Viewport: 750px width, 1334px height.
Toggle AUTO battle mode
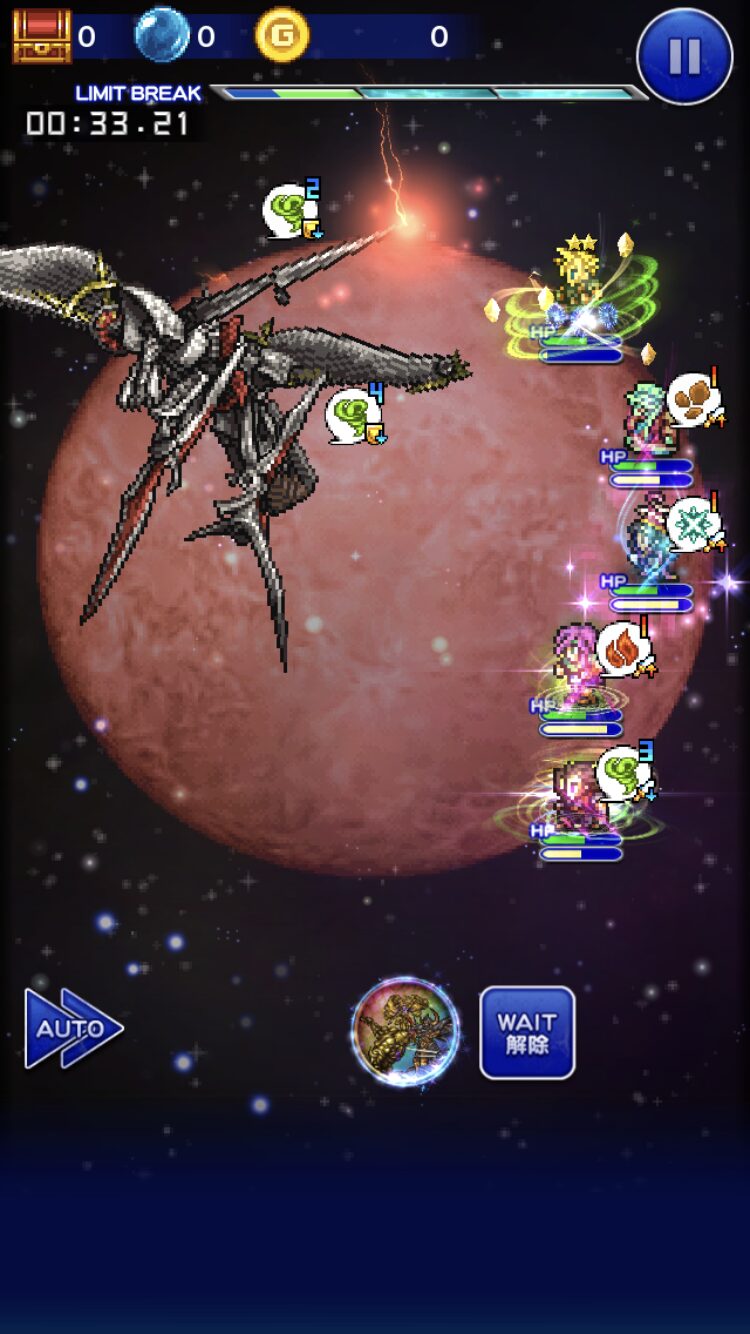click(x=73, y=1028)
